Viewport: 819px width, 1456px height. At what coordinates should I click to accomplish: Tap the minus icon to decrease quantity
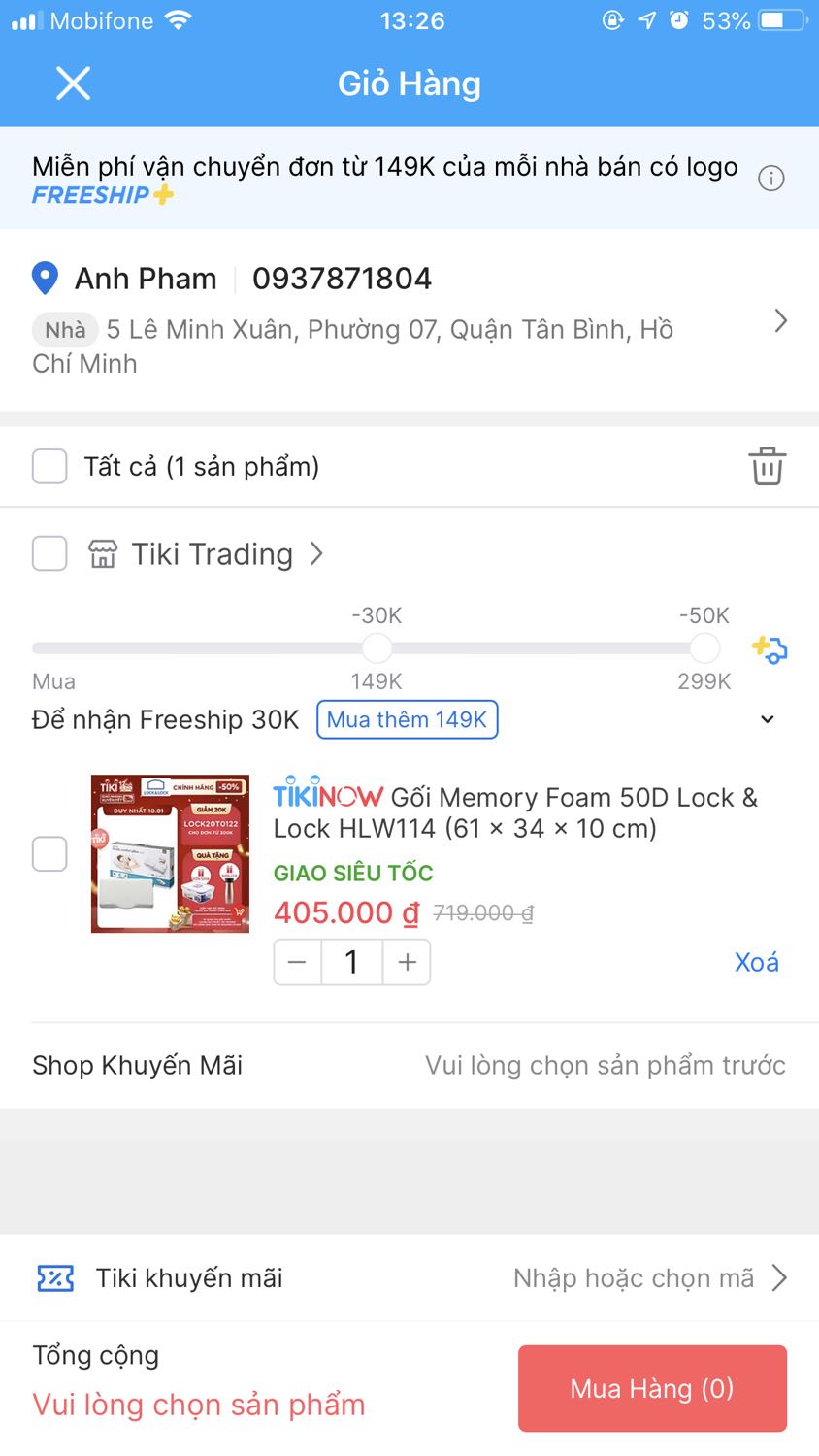pyautogui.click(x=296, y=962)
